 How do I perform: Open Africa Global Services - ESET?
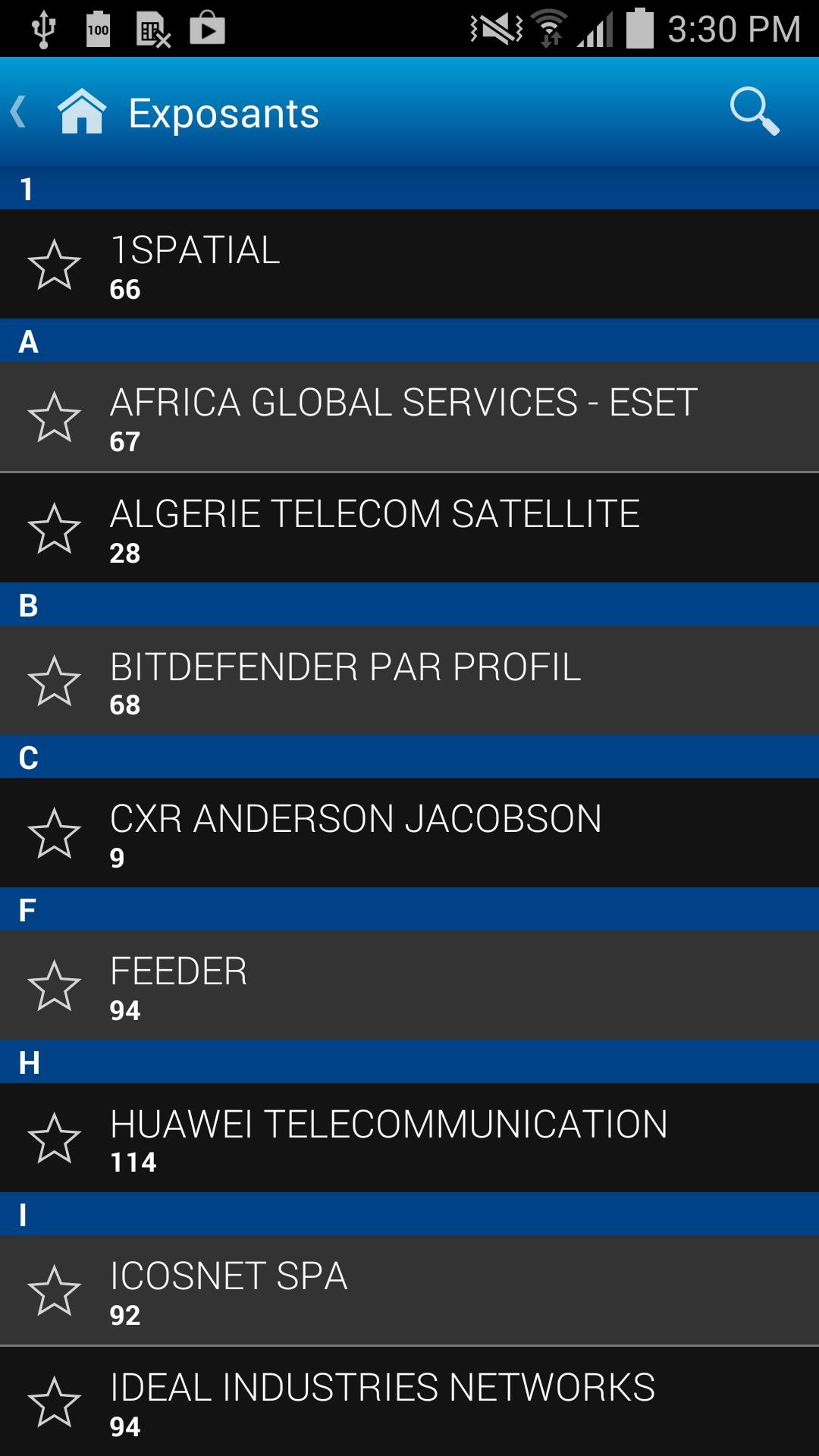[x=409, y=417]
